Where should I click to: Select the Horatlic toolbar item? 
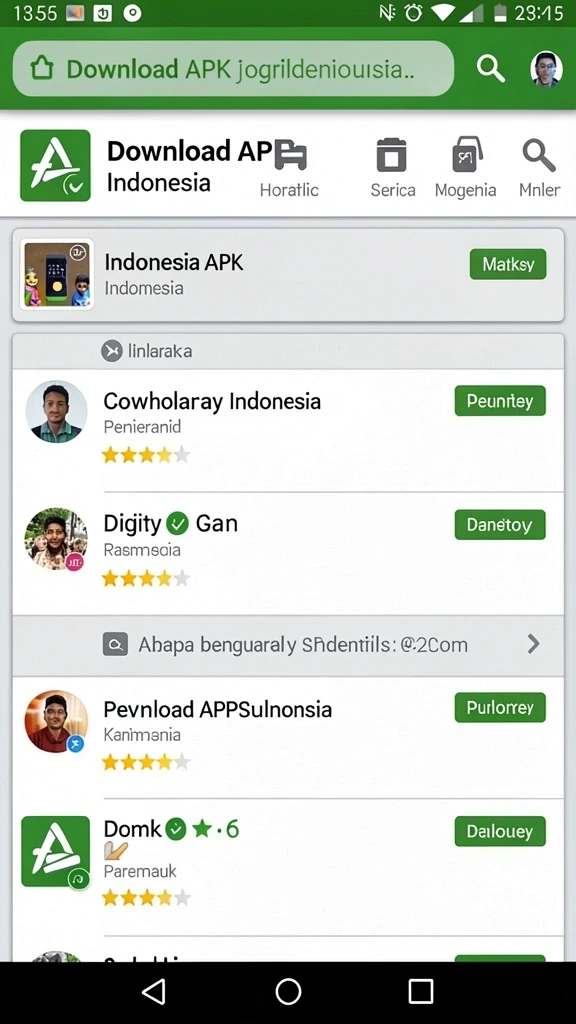coord(289,167)
